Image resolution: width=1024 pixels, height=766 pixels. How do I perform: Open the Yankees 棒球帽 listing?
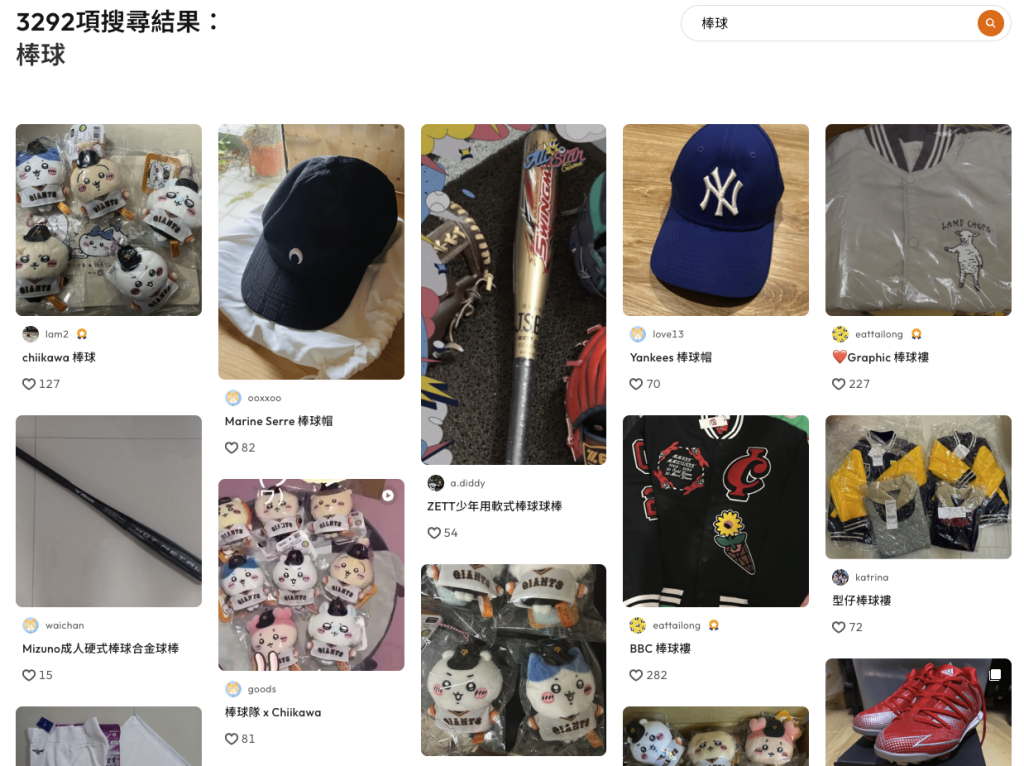coord(715,220)
